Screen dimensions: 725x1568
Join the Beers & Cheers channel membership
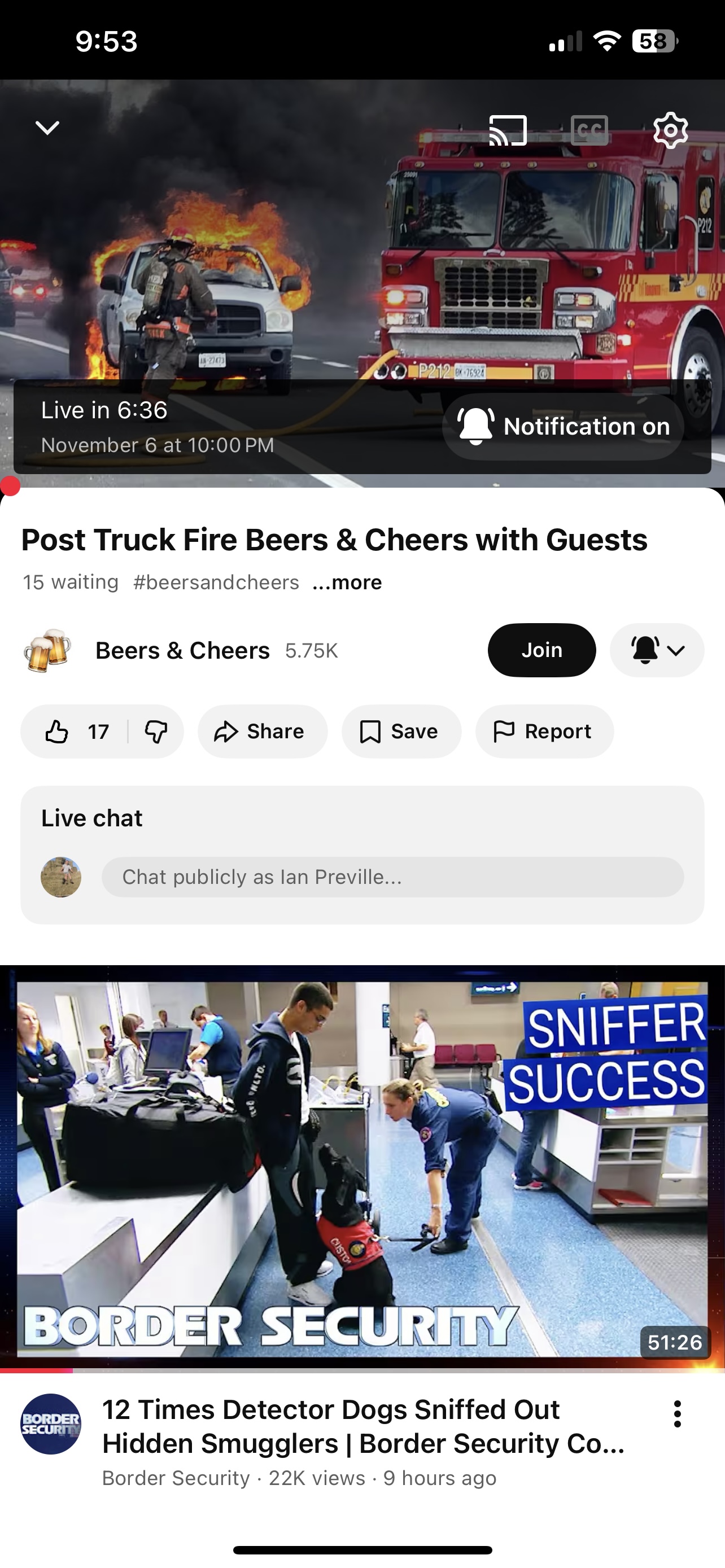tap(541, 650)
